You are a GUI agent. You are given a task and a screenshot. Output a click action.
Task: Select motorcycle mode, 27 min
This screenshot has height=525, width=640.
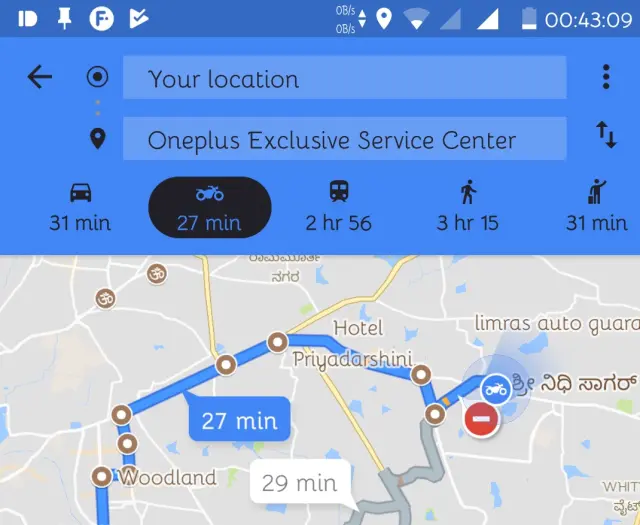pyautogui.click(x=209, y=207)
